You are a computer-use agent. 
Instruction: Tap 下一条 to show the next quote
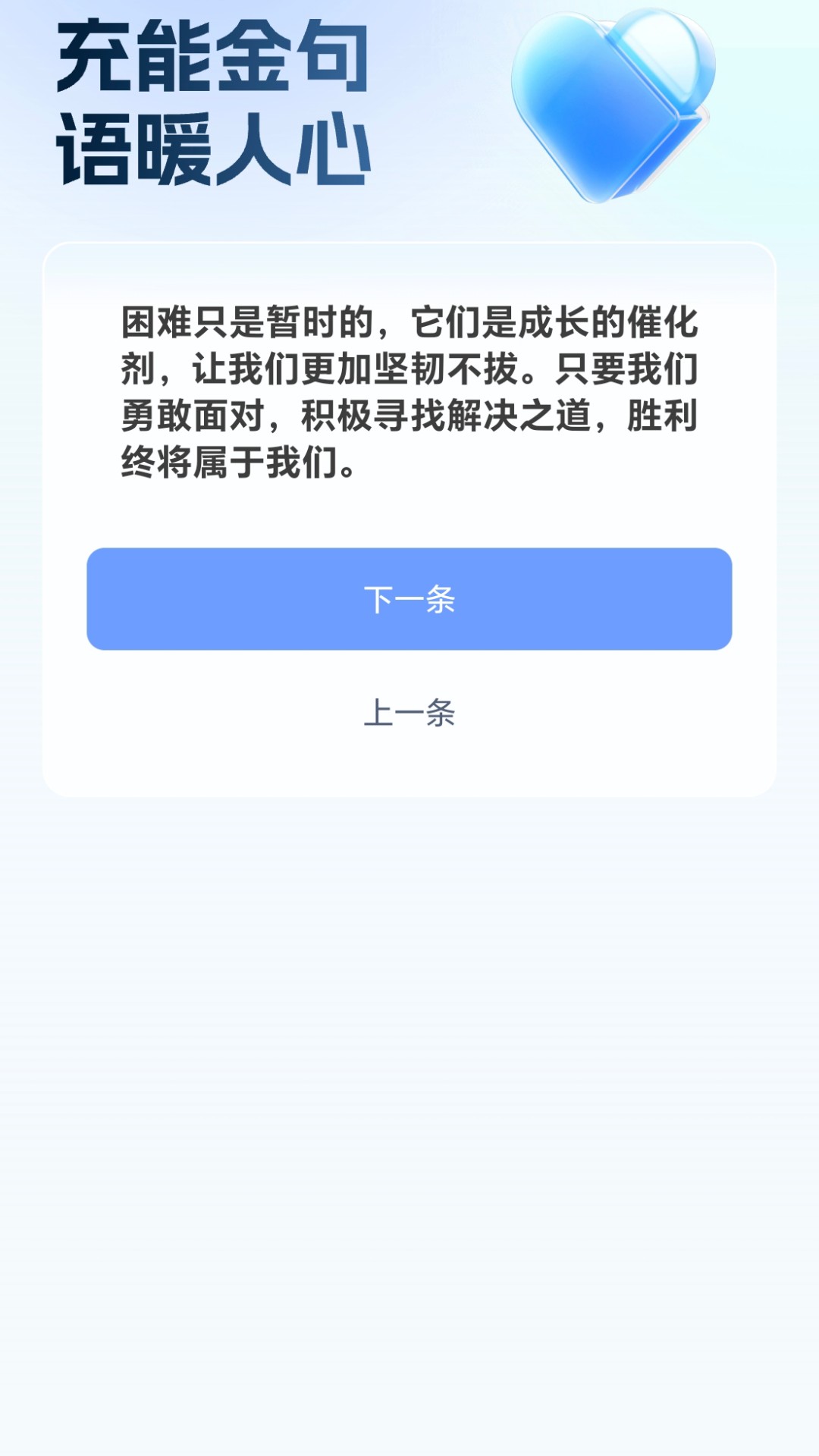[409, 599]
